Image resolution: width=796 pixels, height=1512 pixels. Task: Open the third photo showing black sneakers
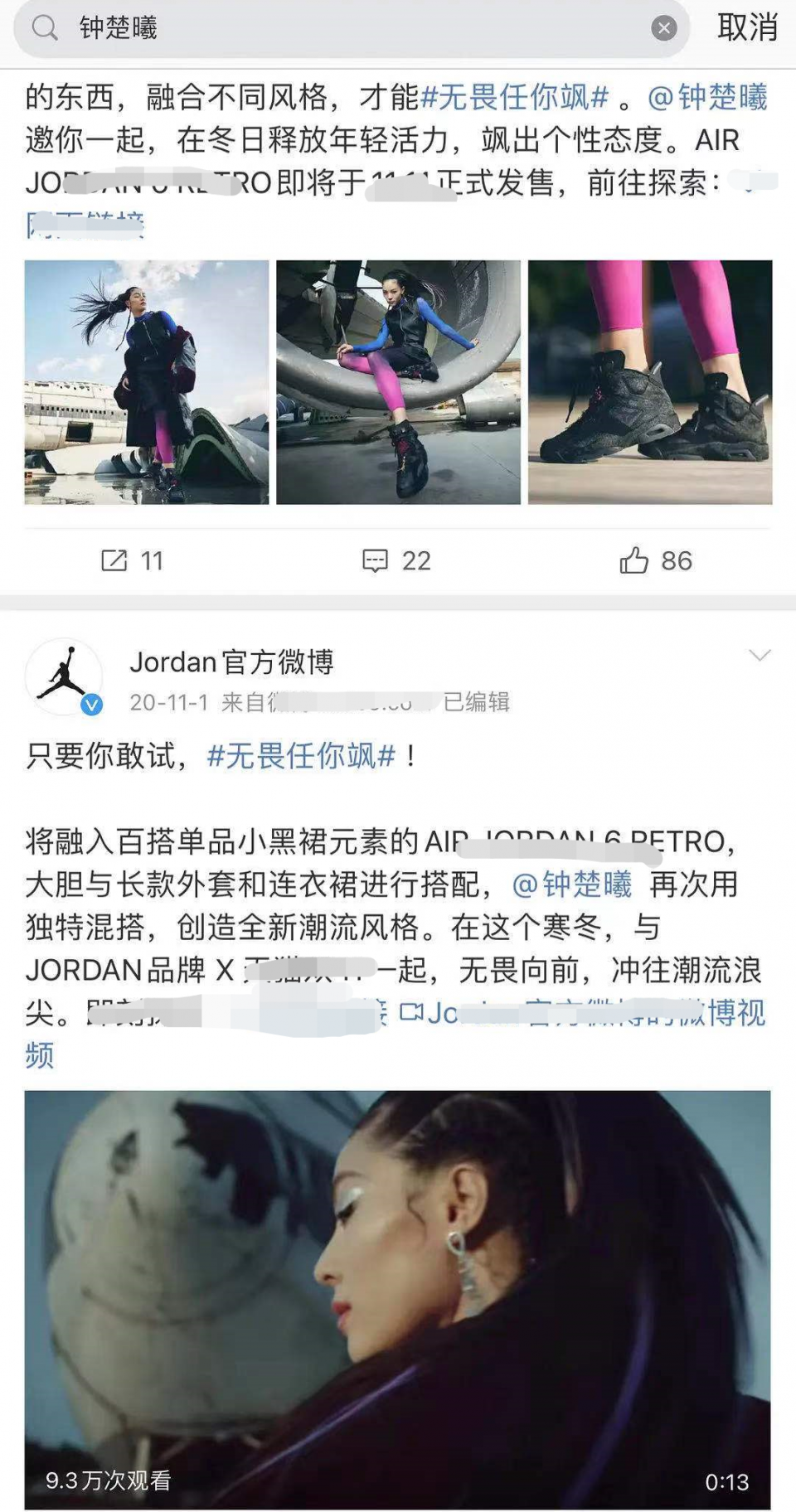coord(650,382)
